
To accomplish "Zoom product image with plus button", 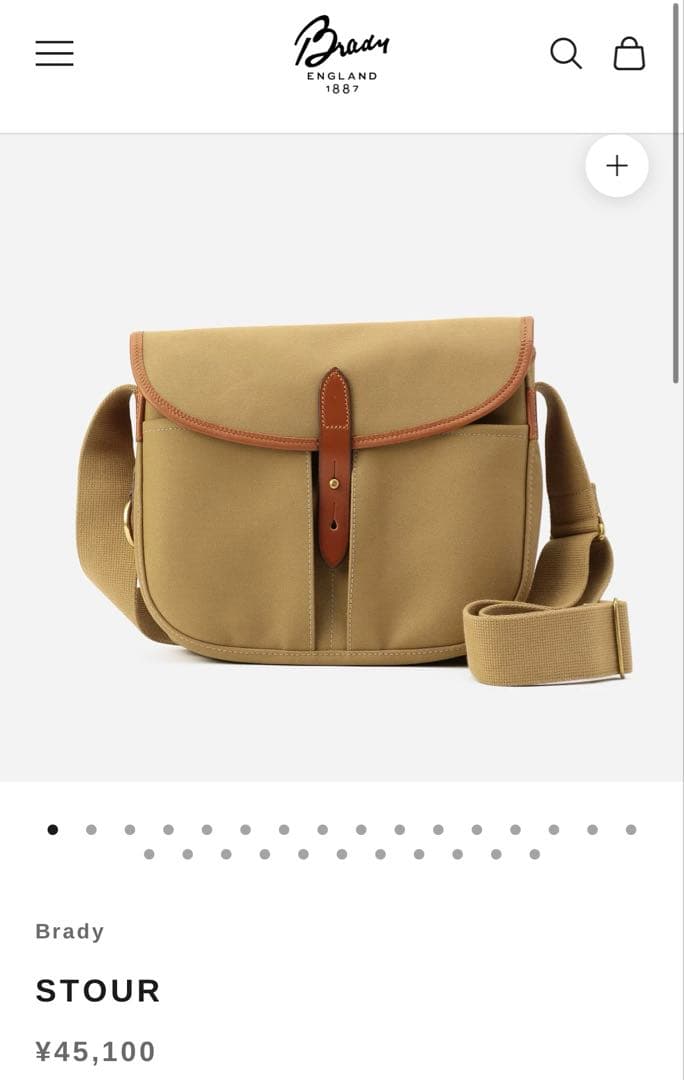I will (x=617, y=166).
